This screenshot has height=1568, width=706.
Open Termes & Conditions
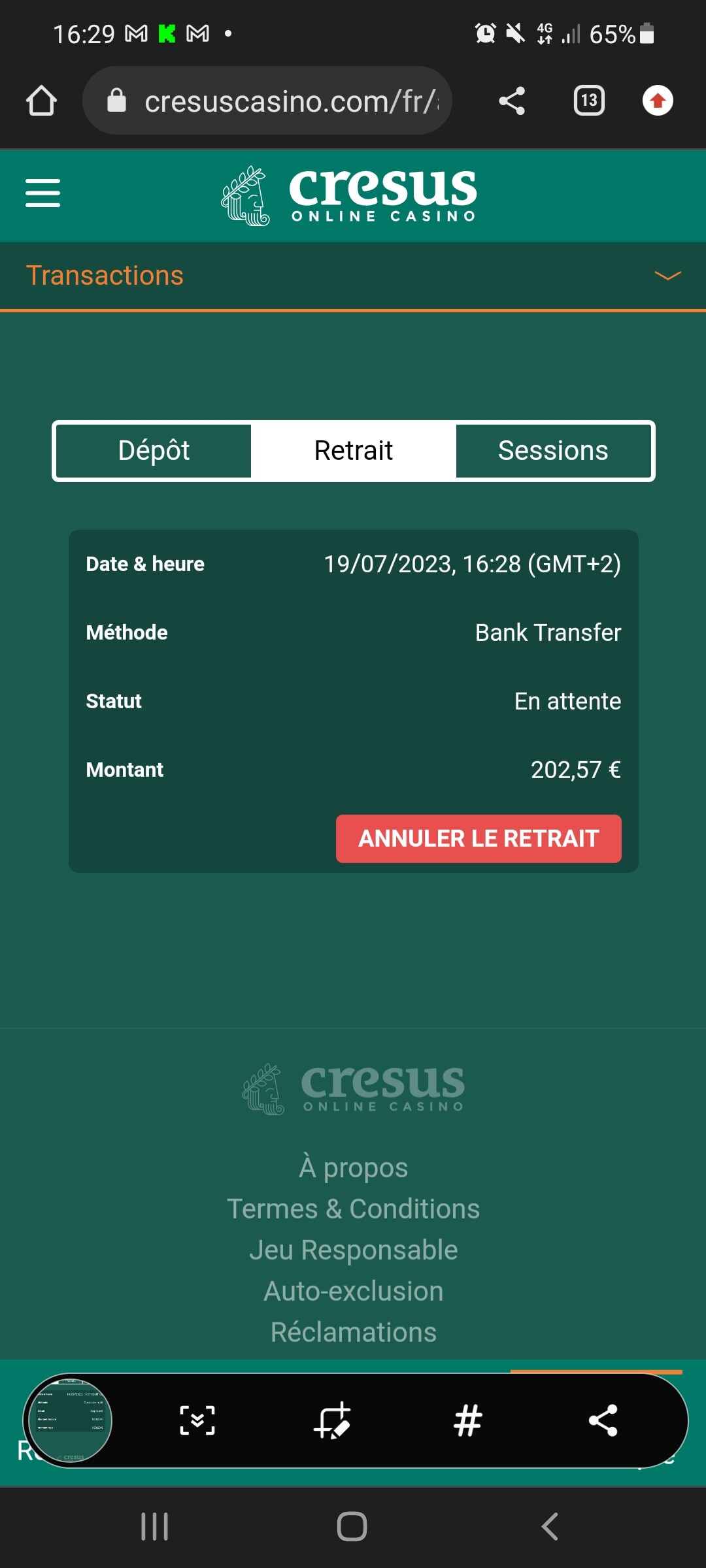tap(353, 1209)
